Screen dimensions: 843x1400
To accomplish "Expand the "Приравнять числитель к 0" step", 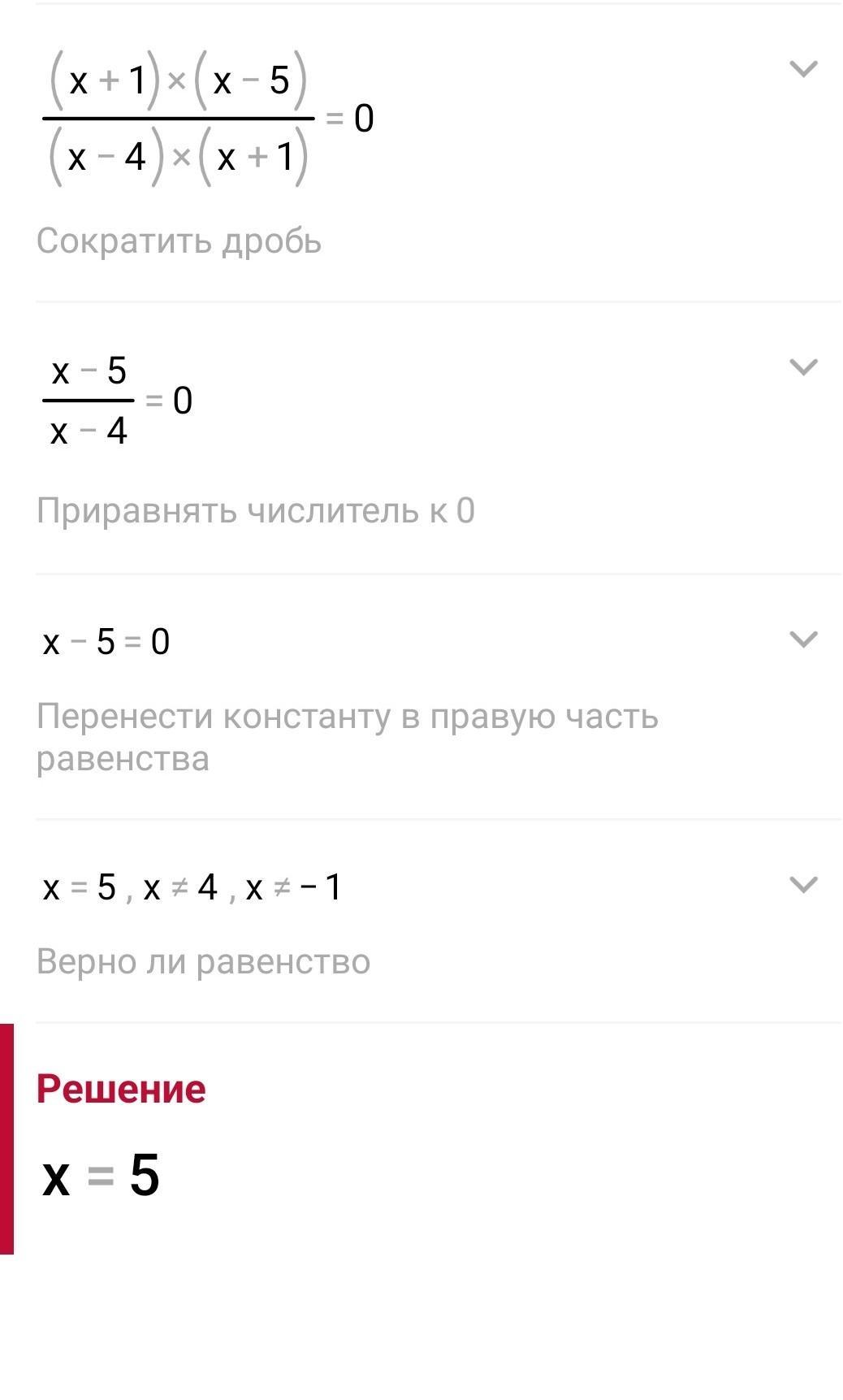I will pyautogui.click(x=802, y=367).
